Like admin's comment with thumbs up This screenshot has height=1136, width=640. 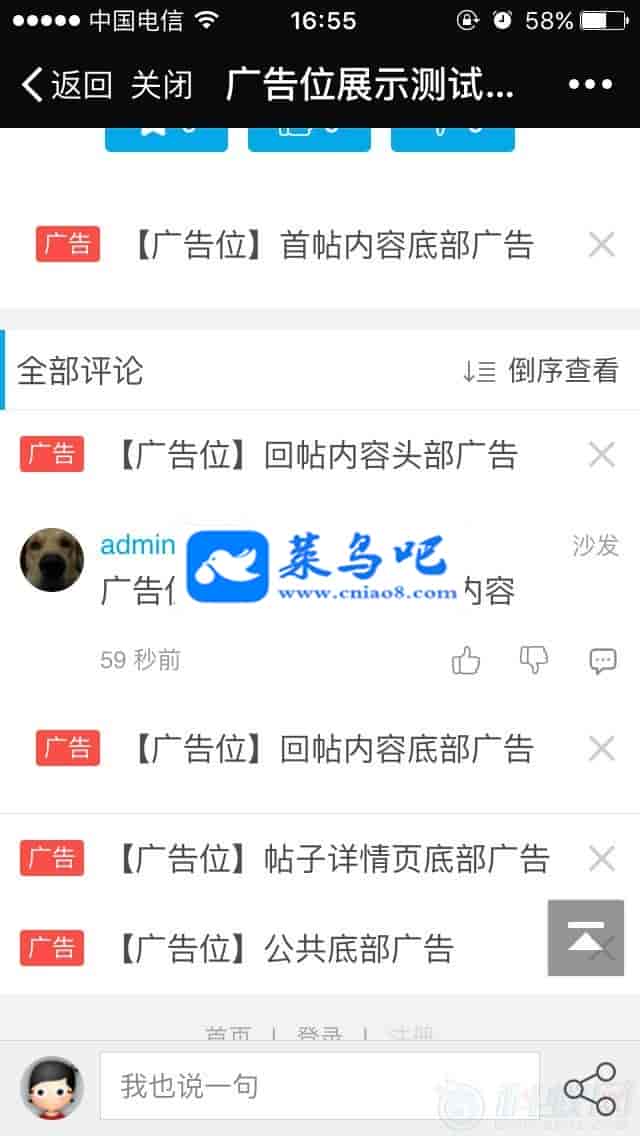click(x=466, y=660)
